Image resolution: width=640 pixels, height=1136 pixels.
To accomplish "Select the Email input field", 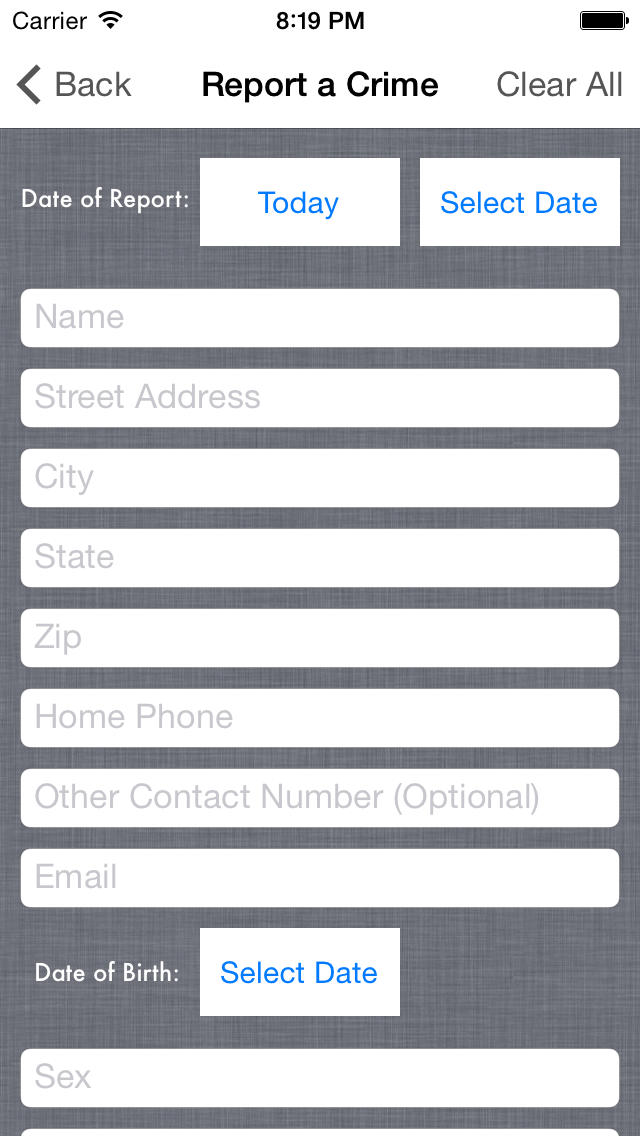I will click(x=320, y=878).
